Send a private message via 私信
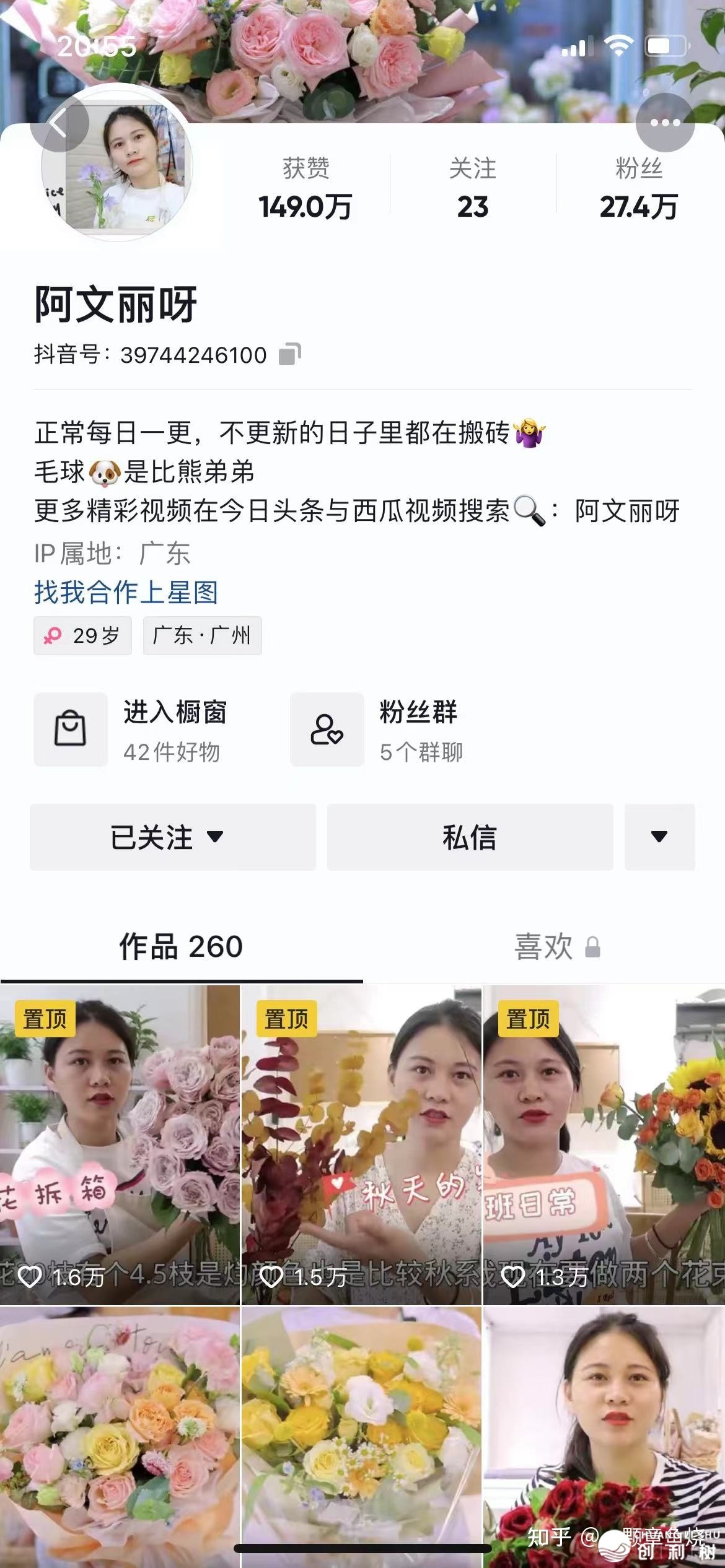The width and height of the screenshot is (725, 1568). [470, 837]
